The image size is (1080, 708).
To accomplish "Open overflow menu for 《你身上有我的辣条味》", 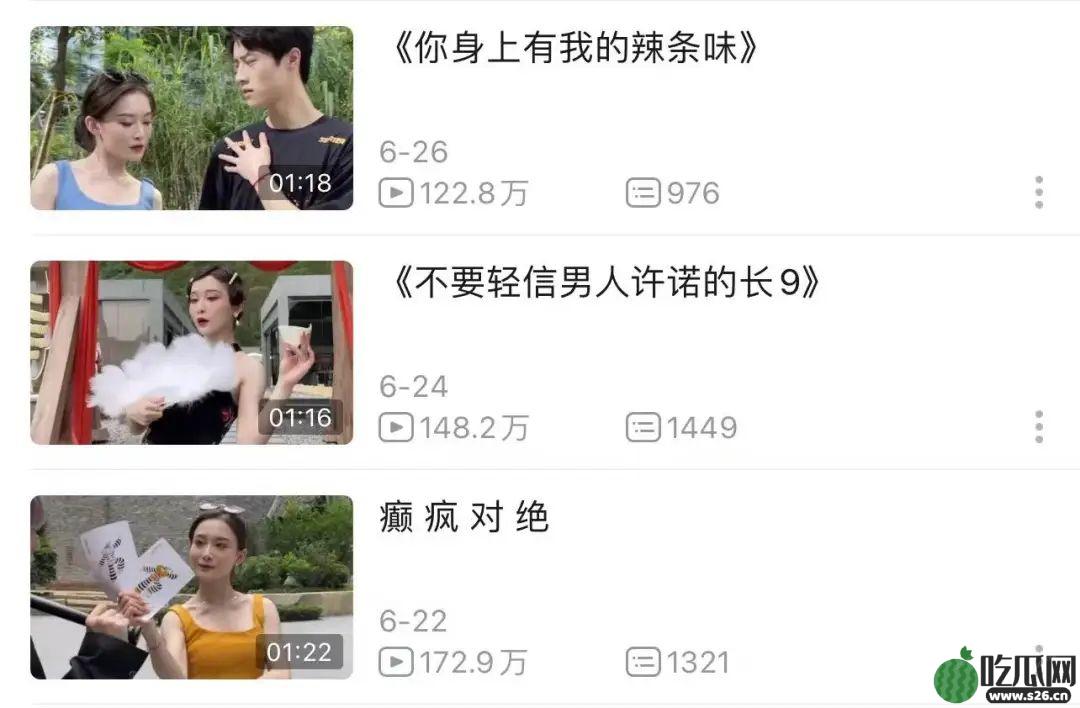I will click(x=1039, y=192).
